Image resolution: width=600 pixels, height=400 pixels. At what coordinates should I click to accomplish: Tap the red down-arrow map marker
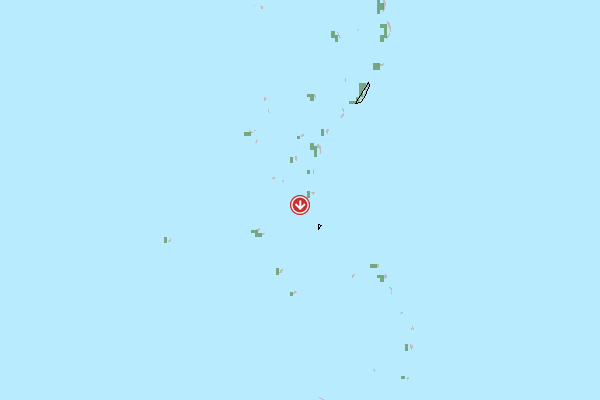[300, 205]
